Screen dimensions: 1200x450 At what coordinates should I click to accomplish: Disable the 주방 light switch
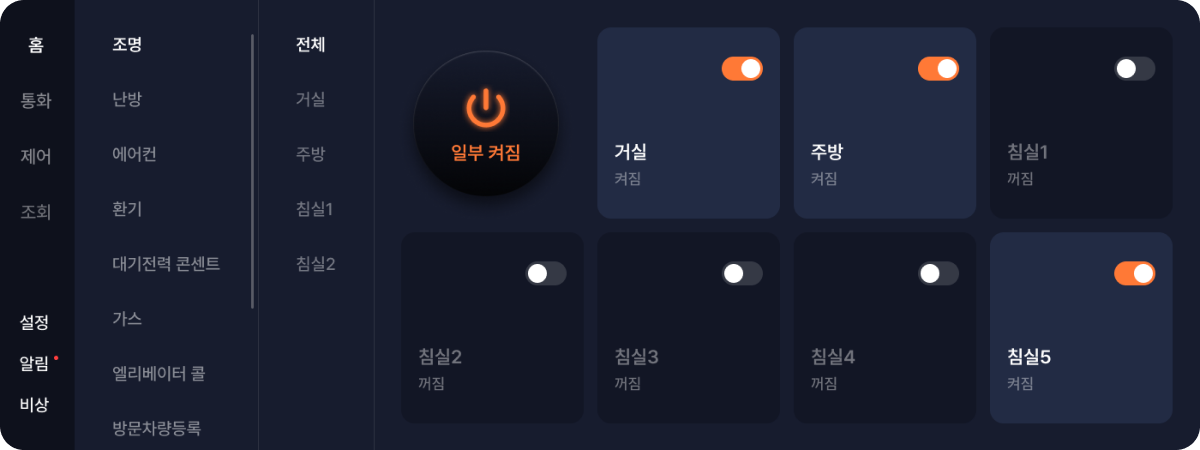click(x=938, y=69)
